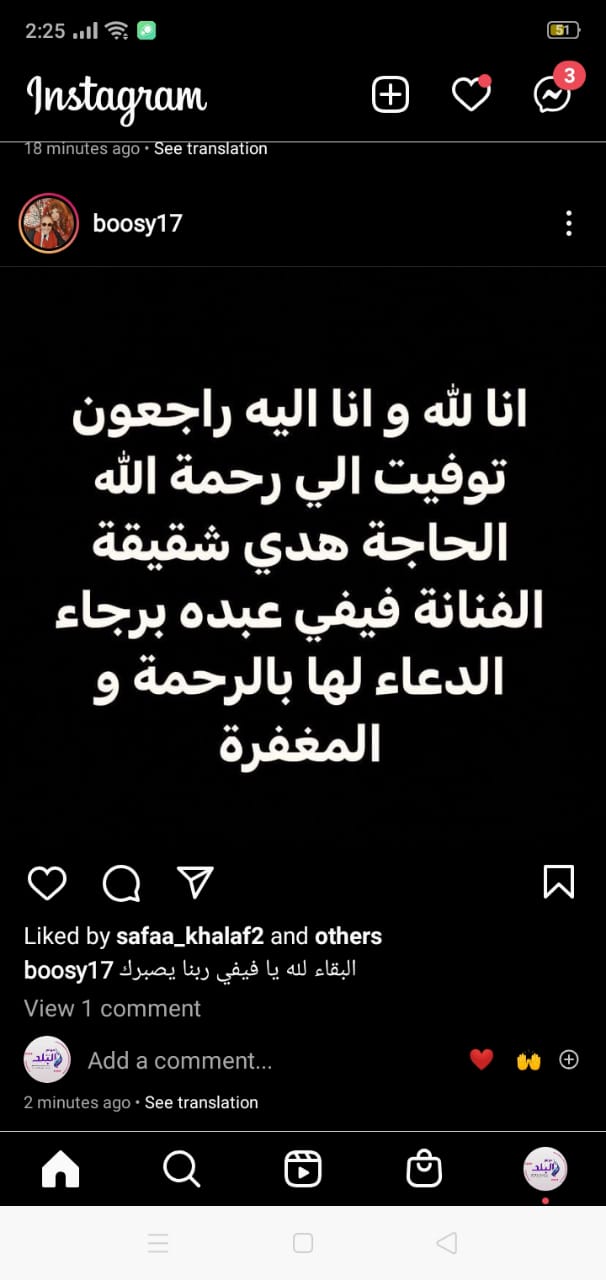View 1 comment on the post
The width and height of the screenshot is (606, 1280).
tap(112, 1008)
